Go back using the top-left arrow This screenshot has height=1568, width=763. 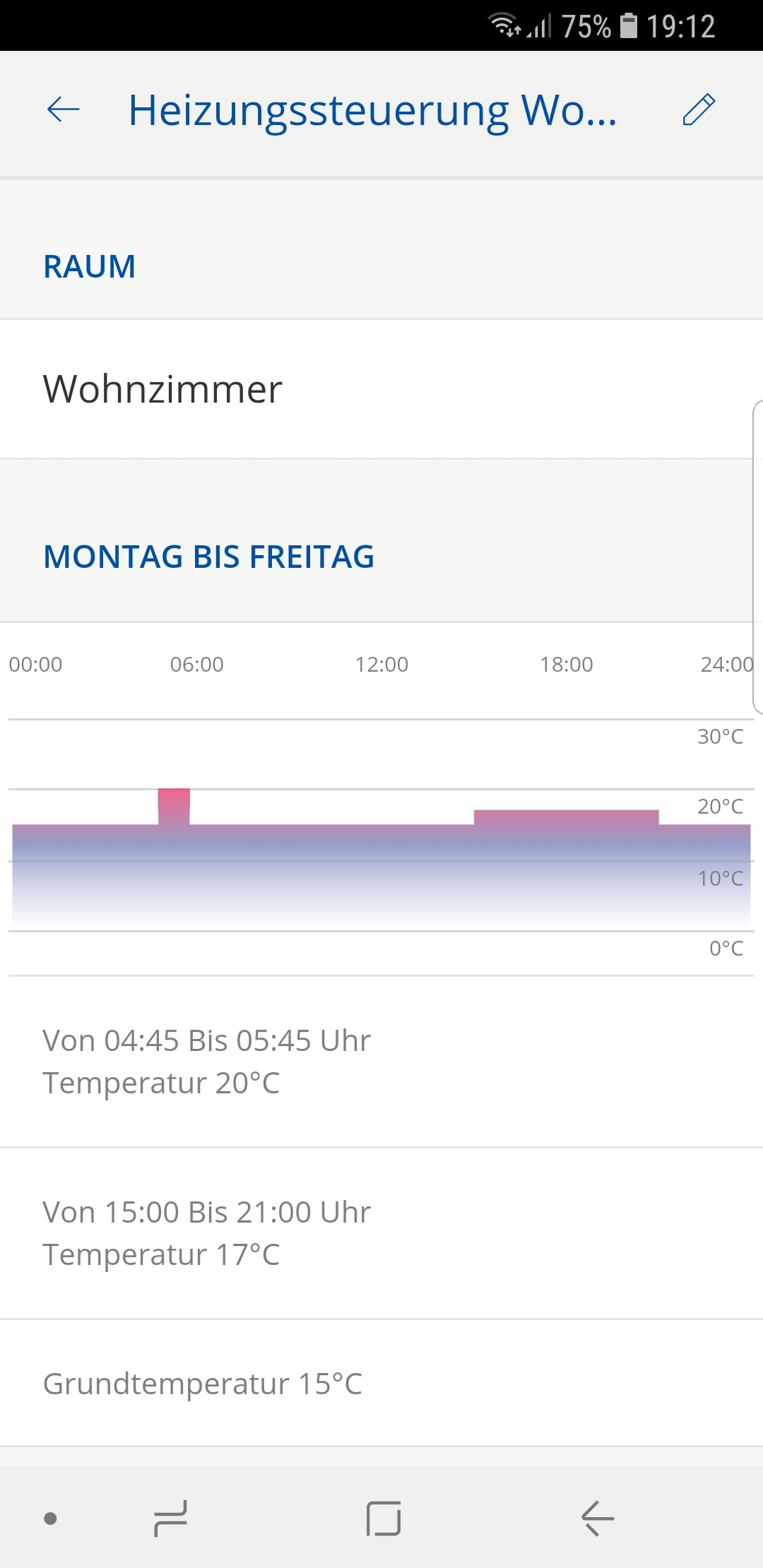[64, 109]
